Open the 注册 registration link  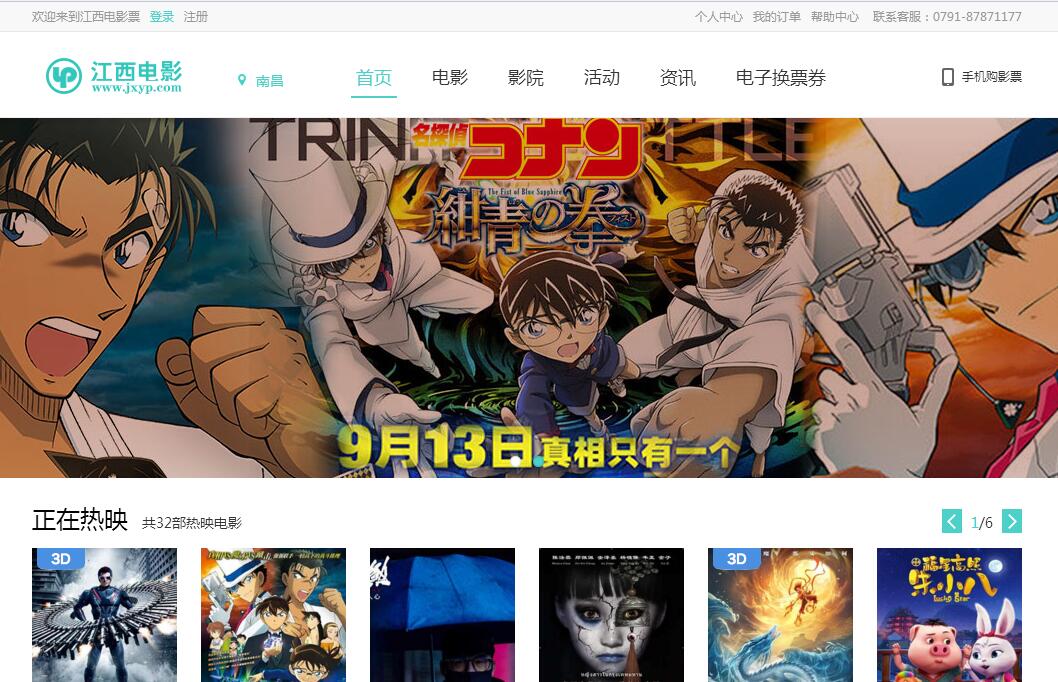[x=196, y=16]
